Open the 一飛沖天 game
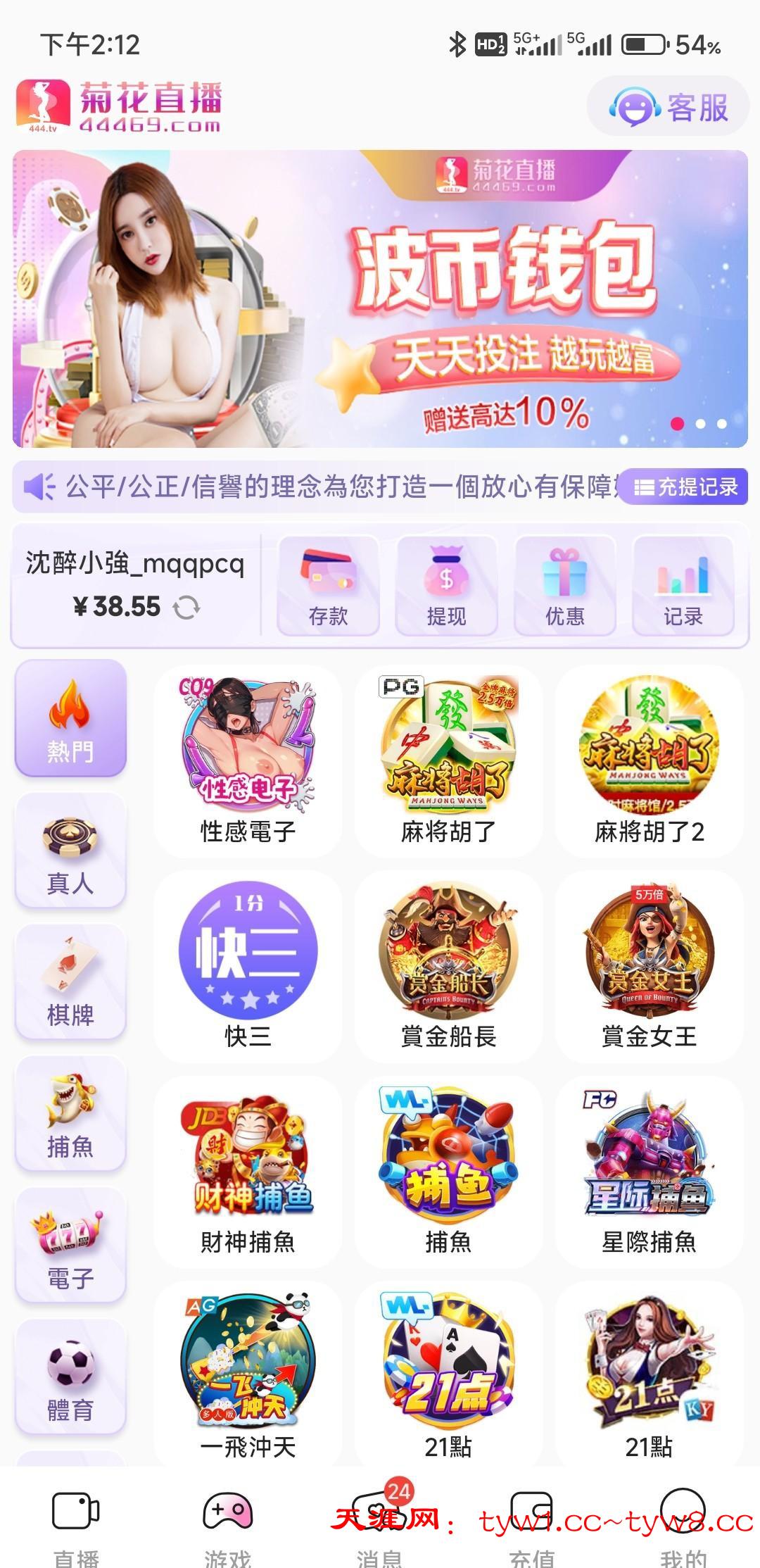Screen dimensions: 760x1568 coord(248,1374)
